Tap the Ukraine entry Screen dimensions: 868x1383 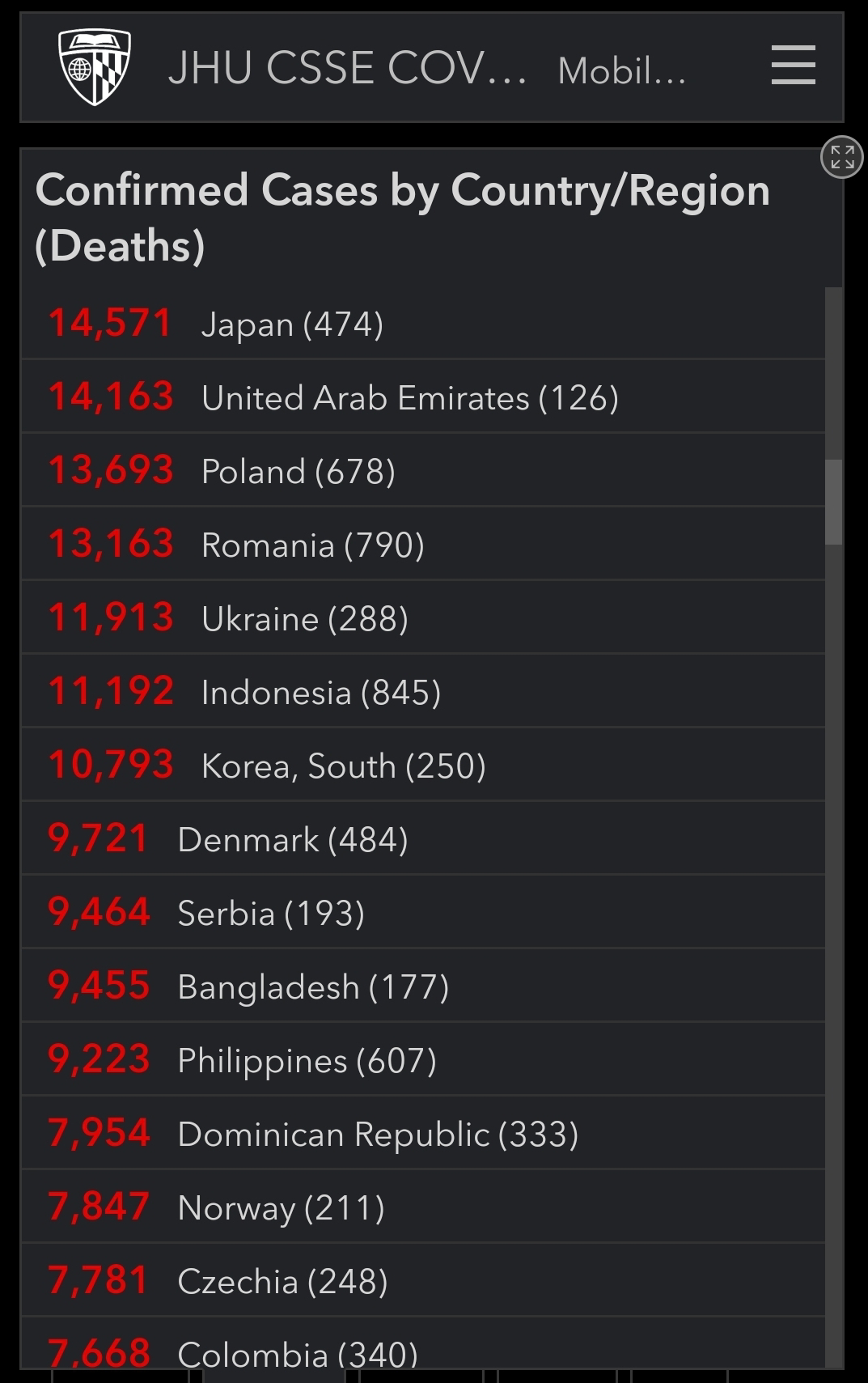coord(422,617)
